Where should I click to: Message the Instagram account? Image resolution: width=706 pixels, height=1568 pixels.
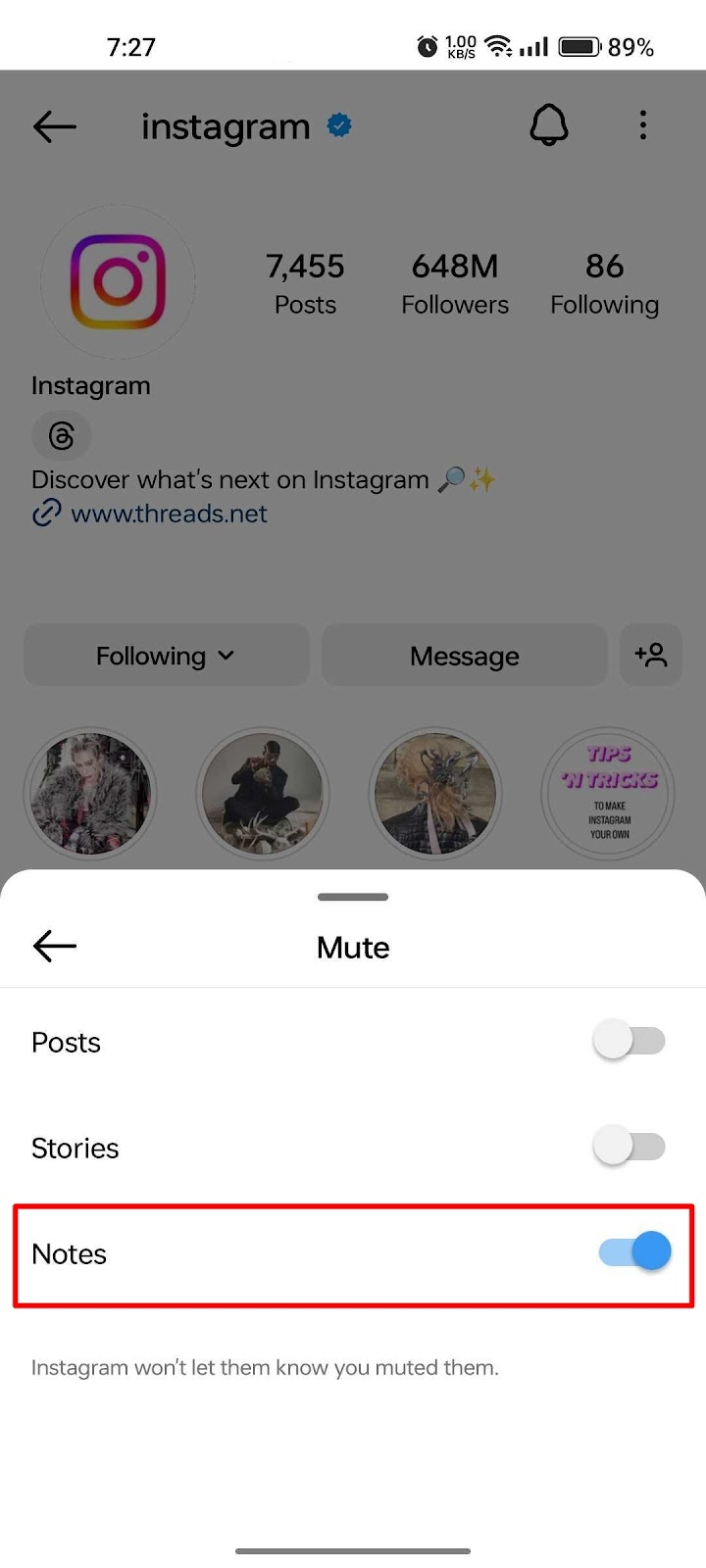464,656
